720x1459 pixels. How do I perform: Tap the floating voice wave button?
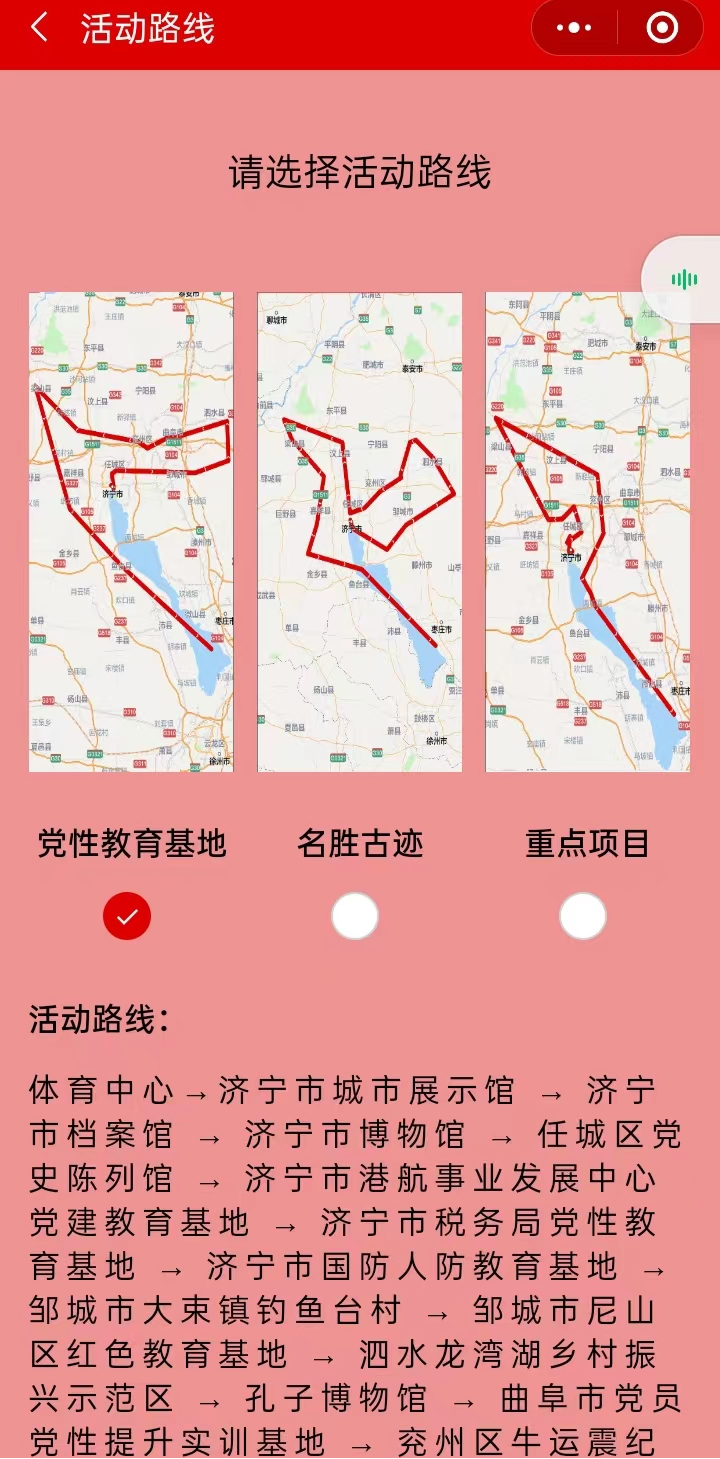point(684,280)
